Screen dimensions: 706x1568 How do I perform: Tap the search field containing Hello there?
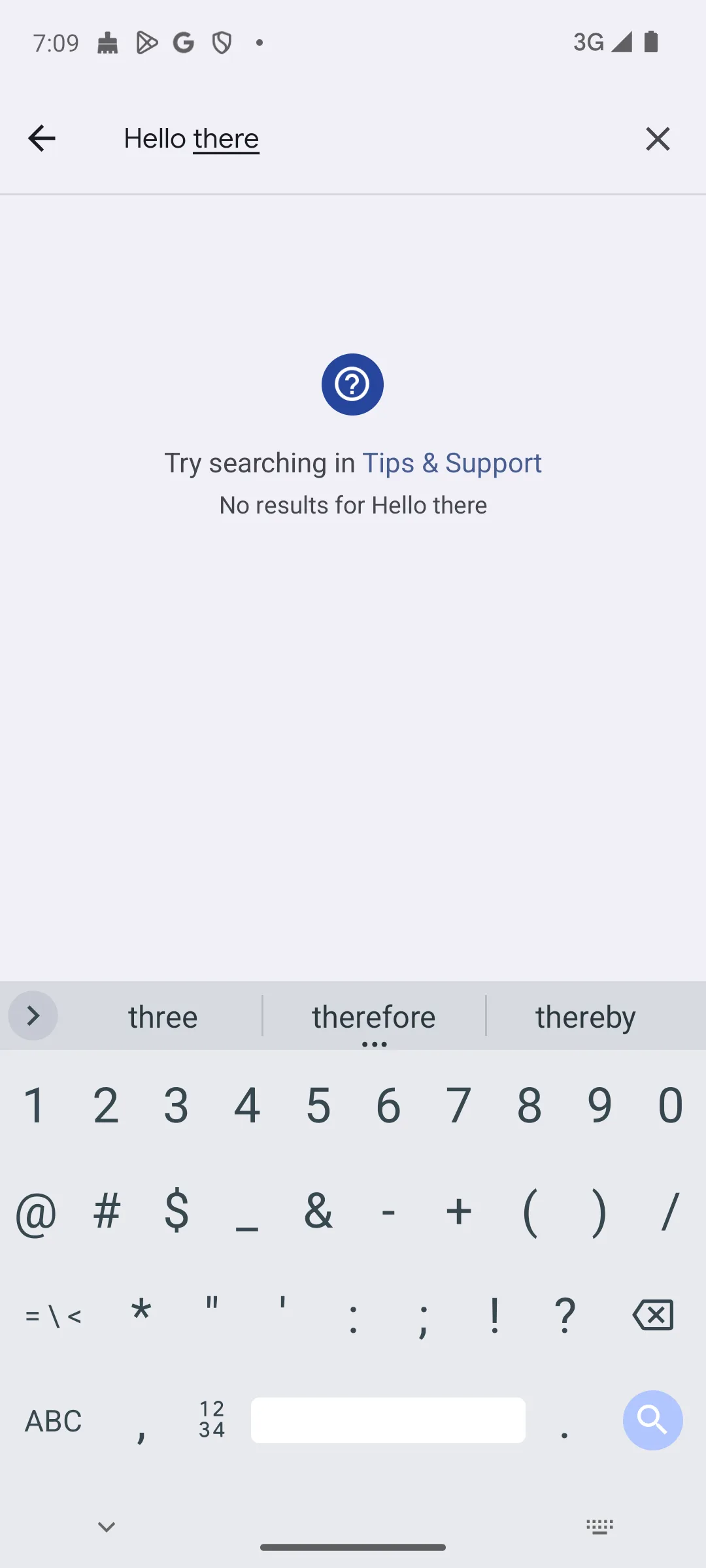(366, 139)
